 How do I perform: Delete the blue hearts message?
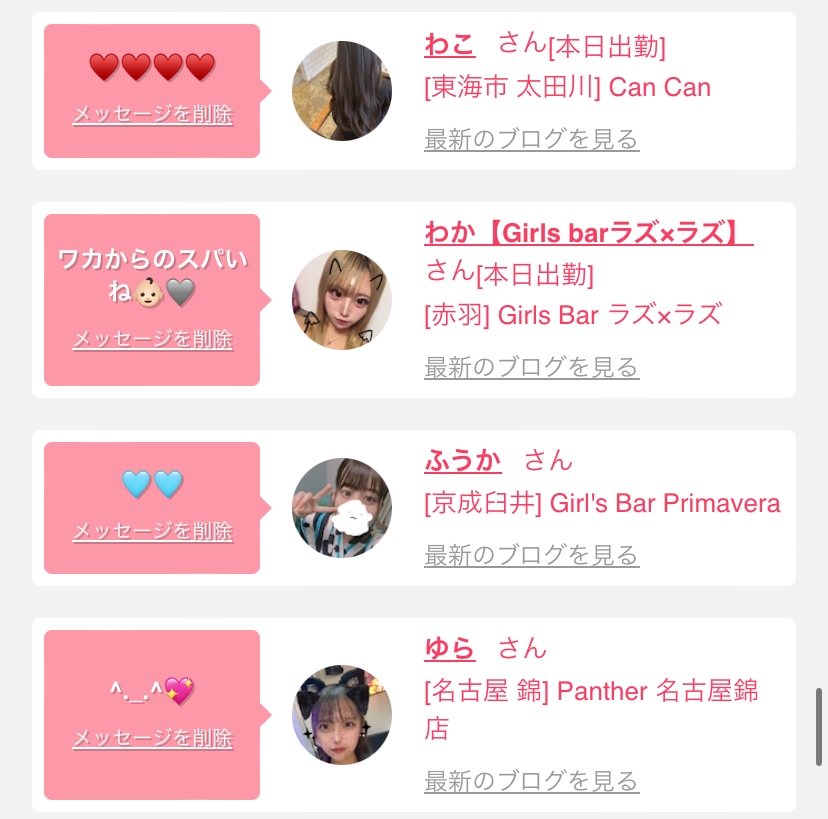[153, 531]
